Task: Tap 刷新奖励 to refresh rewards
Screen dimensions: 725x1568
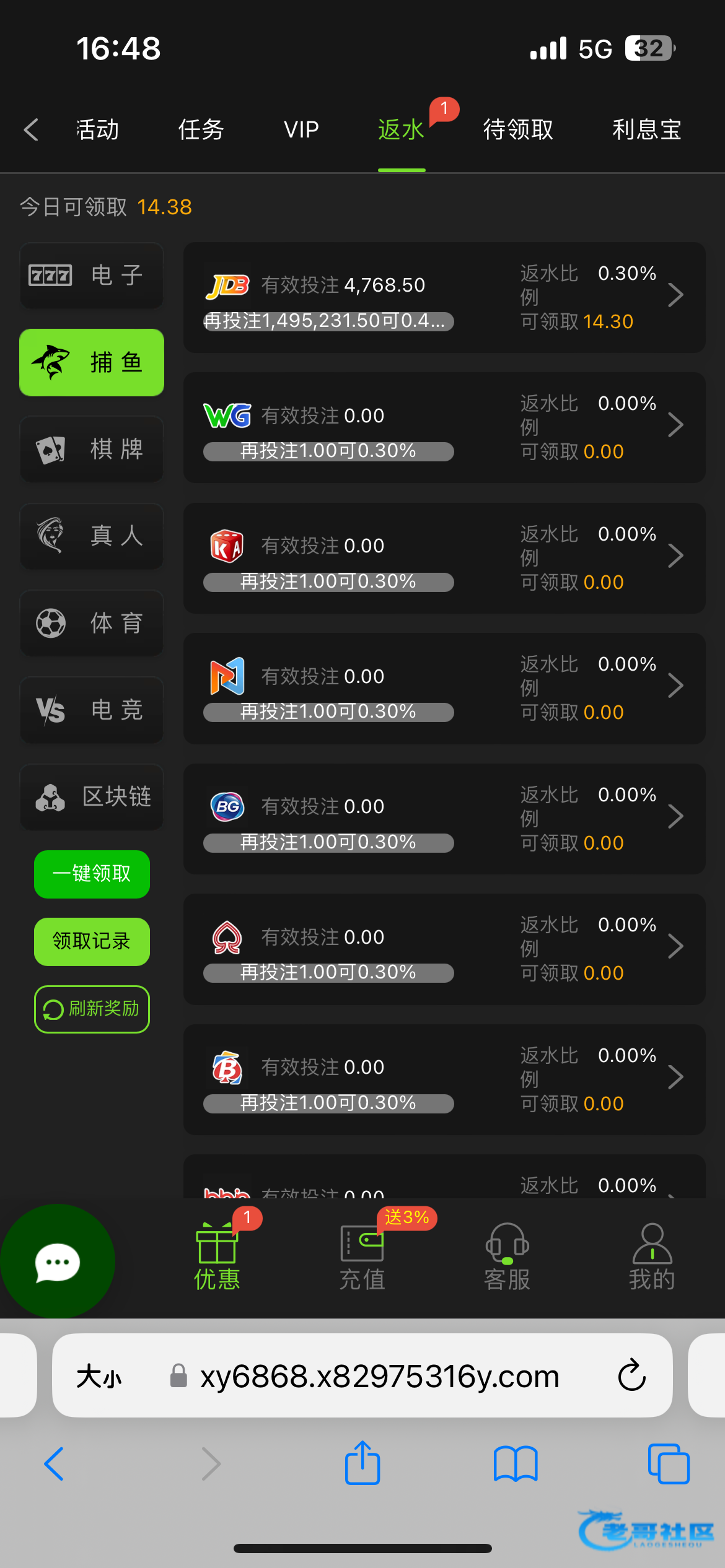Action: point(92,1009)
